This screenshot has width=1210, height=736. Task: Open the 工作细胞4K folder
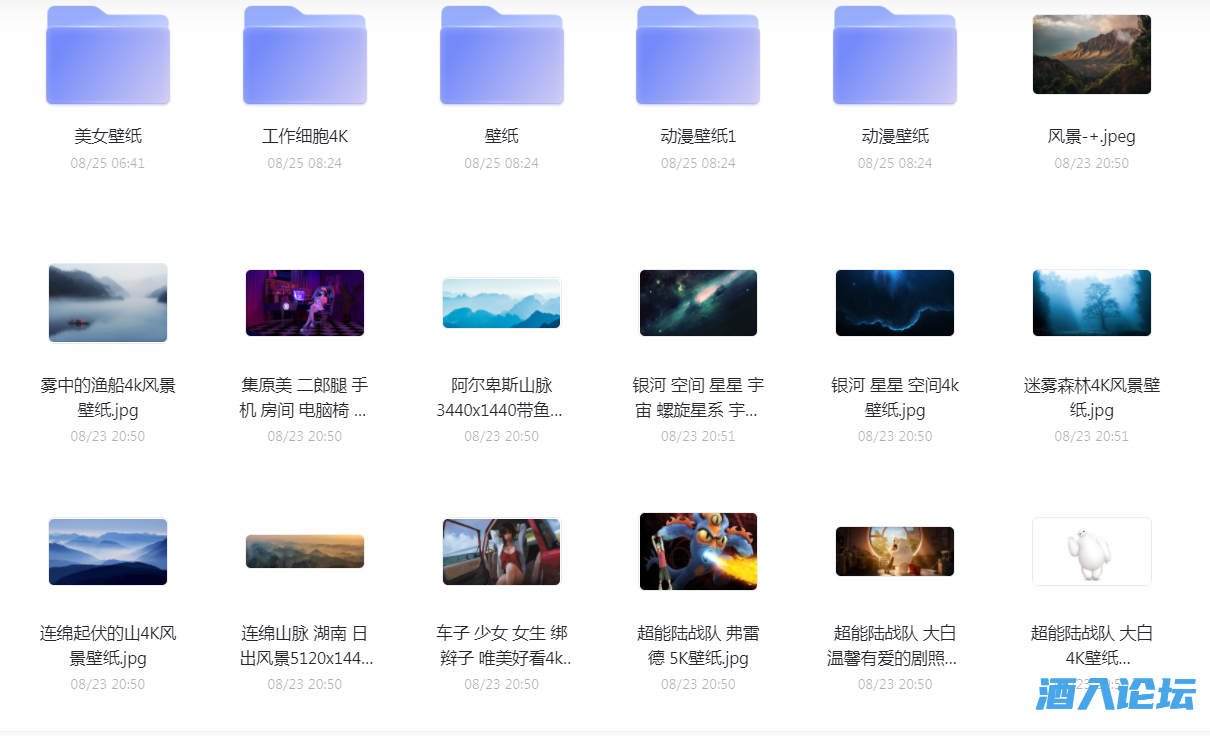(305, 57)
